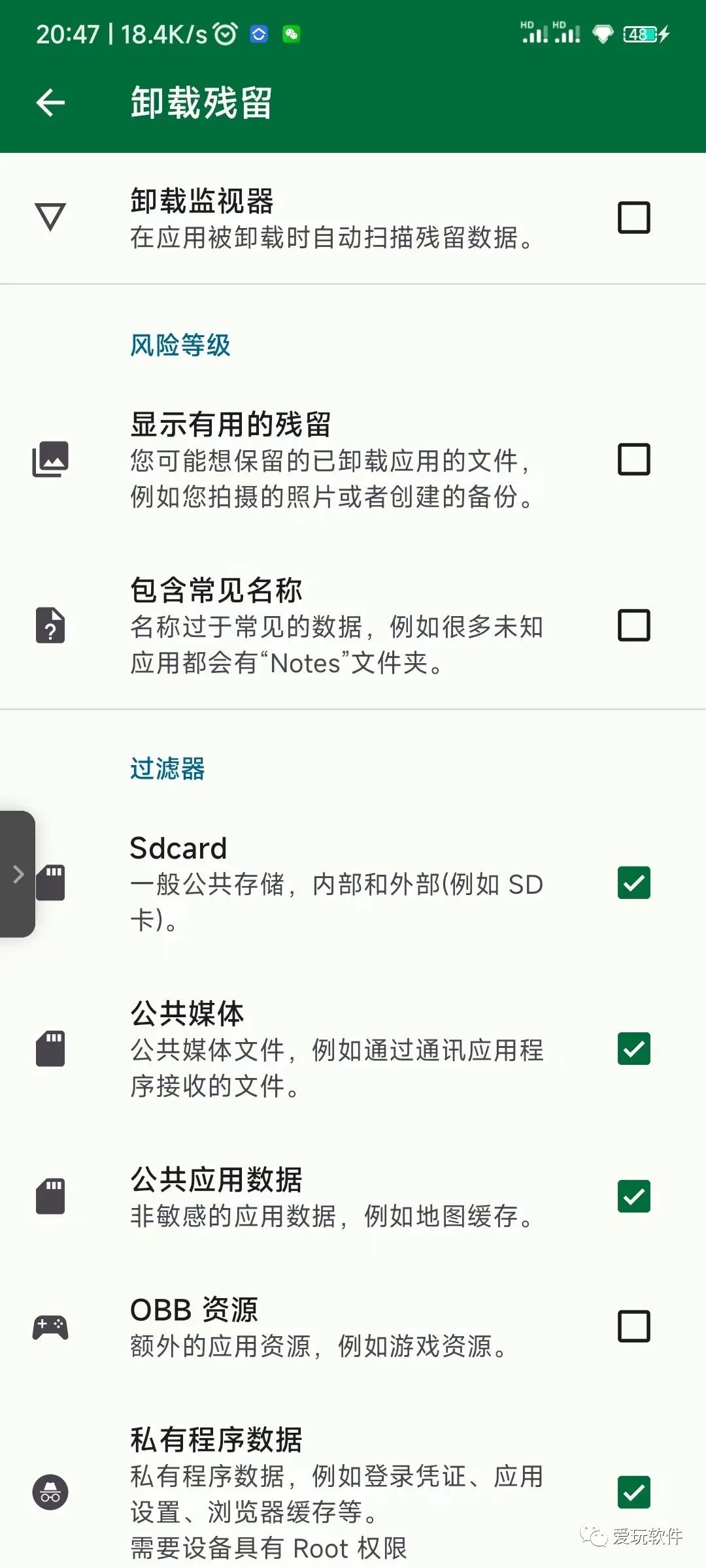Select the incognito icon for 私有程序数据
Image resolution: width=706 pixels, height=1568 pixels.
pos(50,1492)
